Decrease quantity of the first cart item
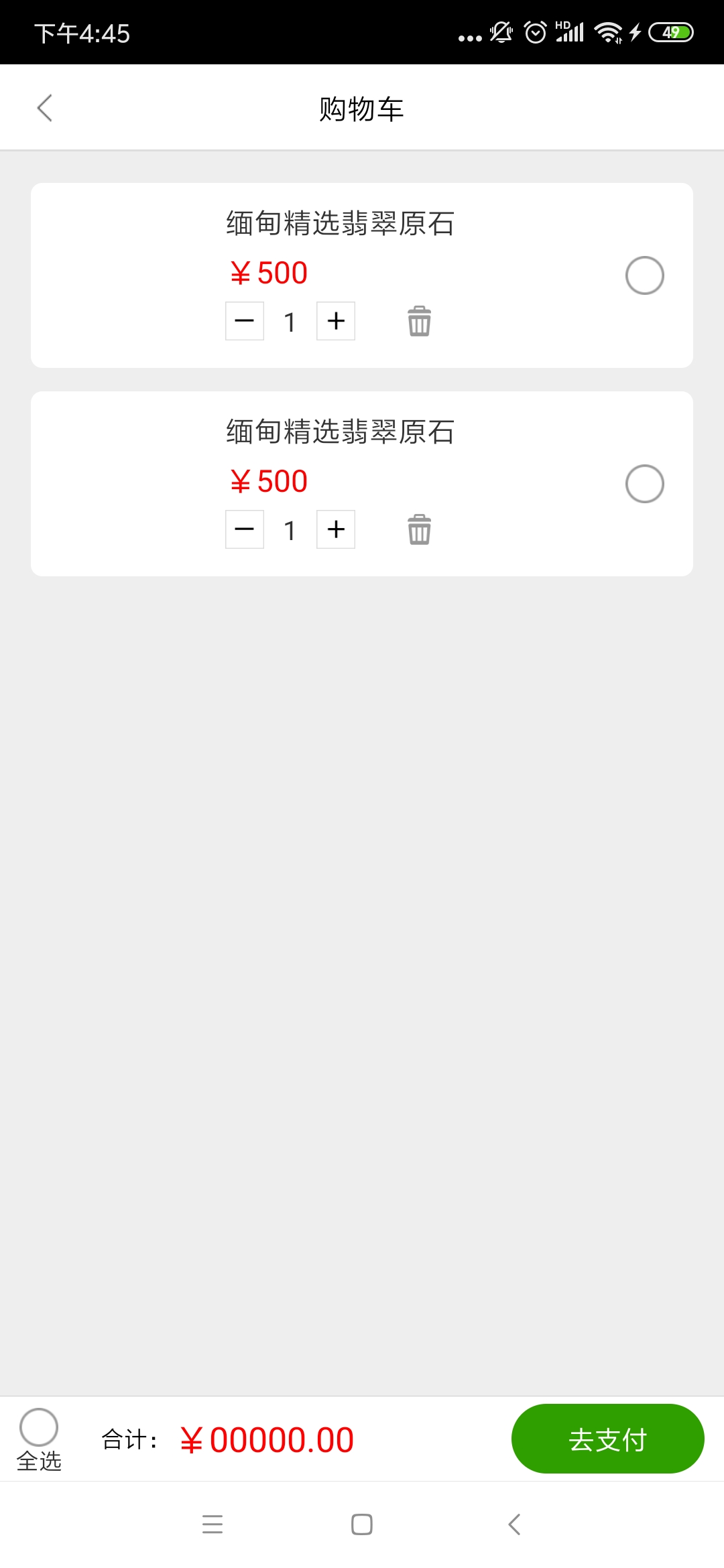 pyautogui.click(x=245, y=322)
